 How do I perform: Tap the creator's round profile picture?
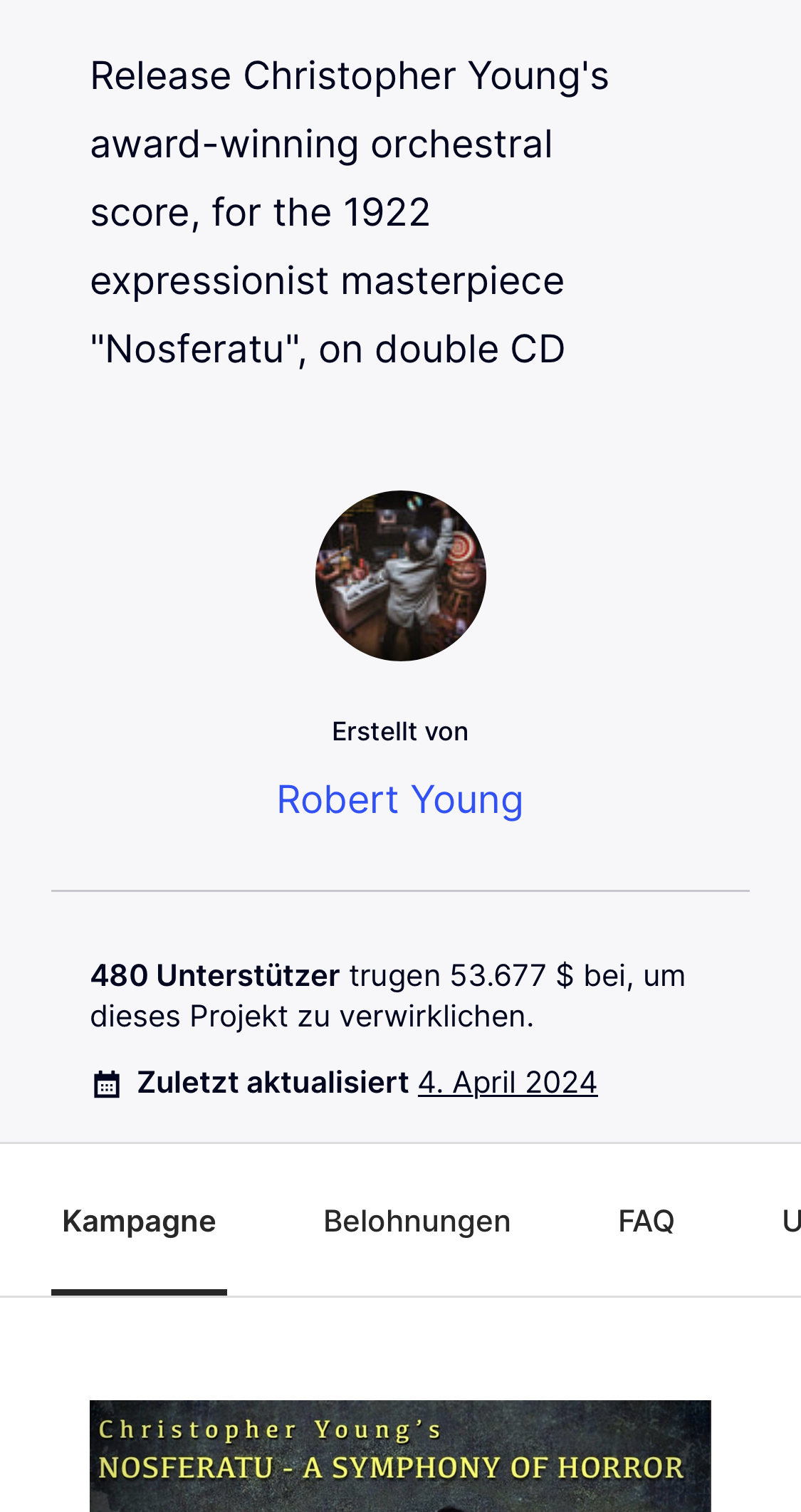coord(401,576)
